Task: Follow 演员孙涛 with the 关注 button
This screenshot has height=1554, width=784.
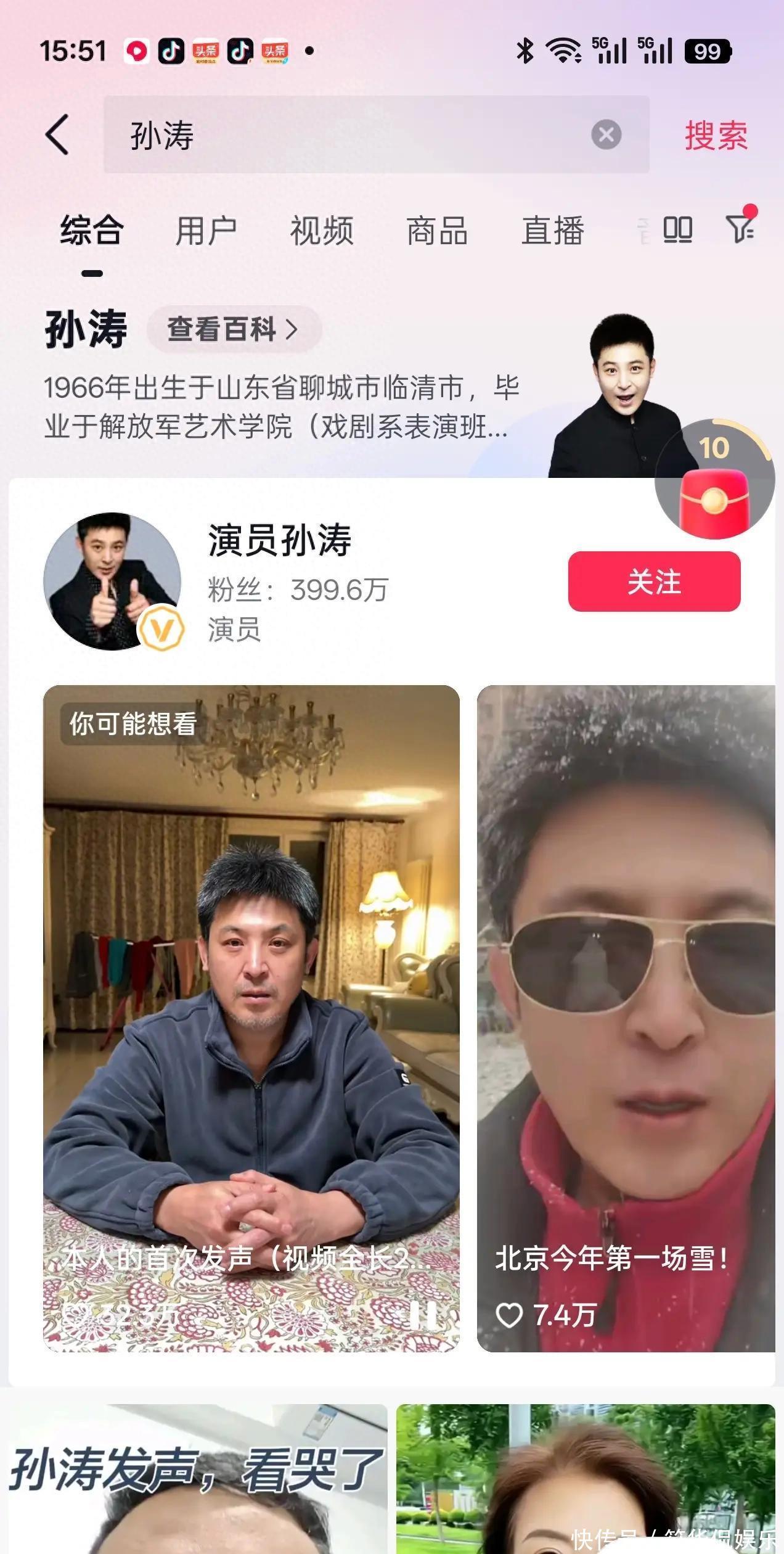Action: [x=654, y=582]
